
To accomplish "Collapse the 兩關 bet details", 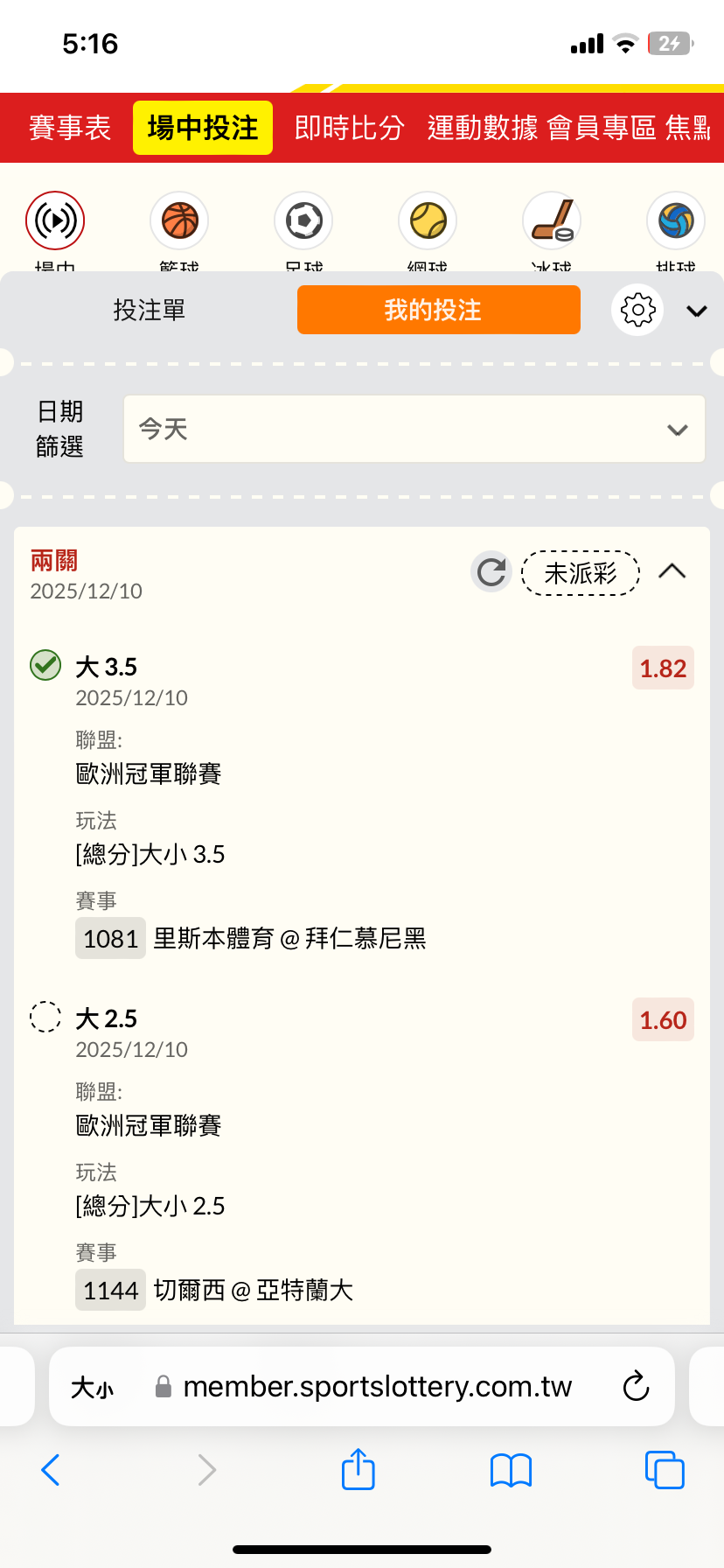I will tap(672, 571).
